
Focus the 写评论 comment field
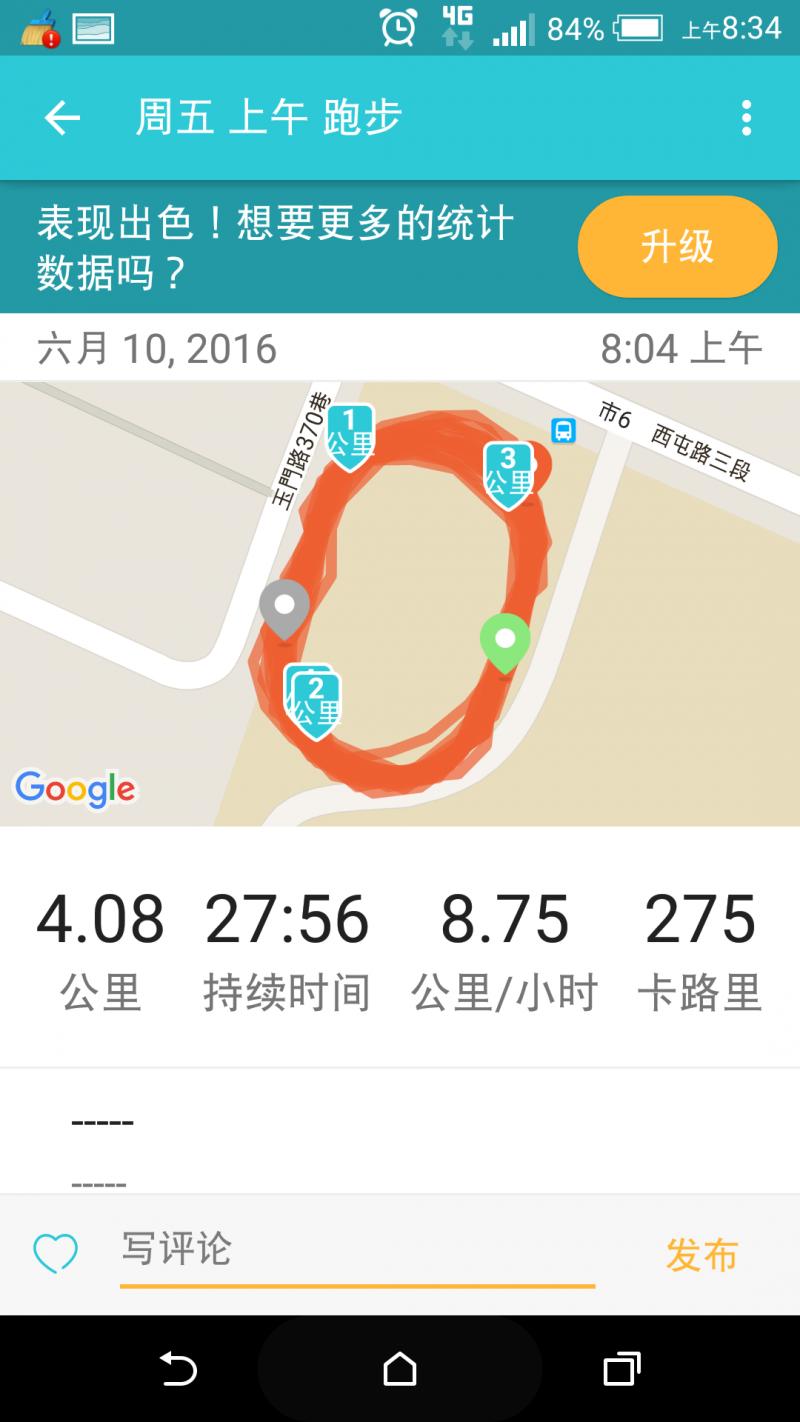tap(356, 1251)
